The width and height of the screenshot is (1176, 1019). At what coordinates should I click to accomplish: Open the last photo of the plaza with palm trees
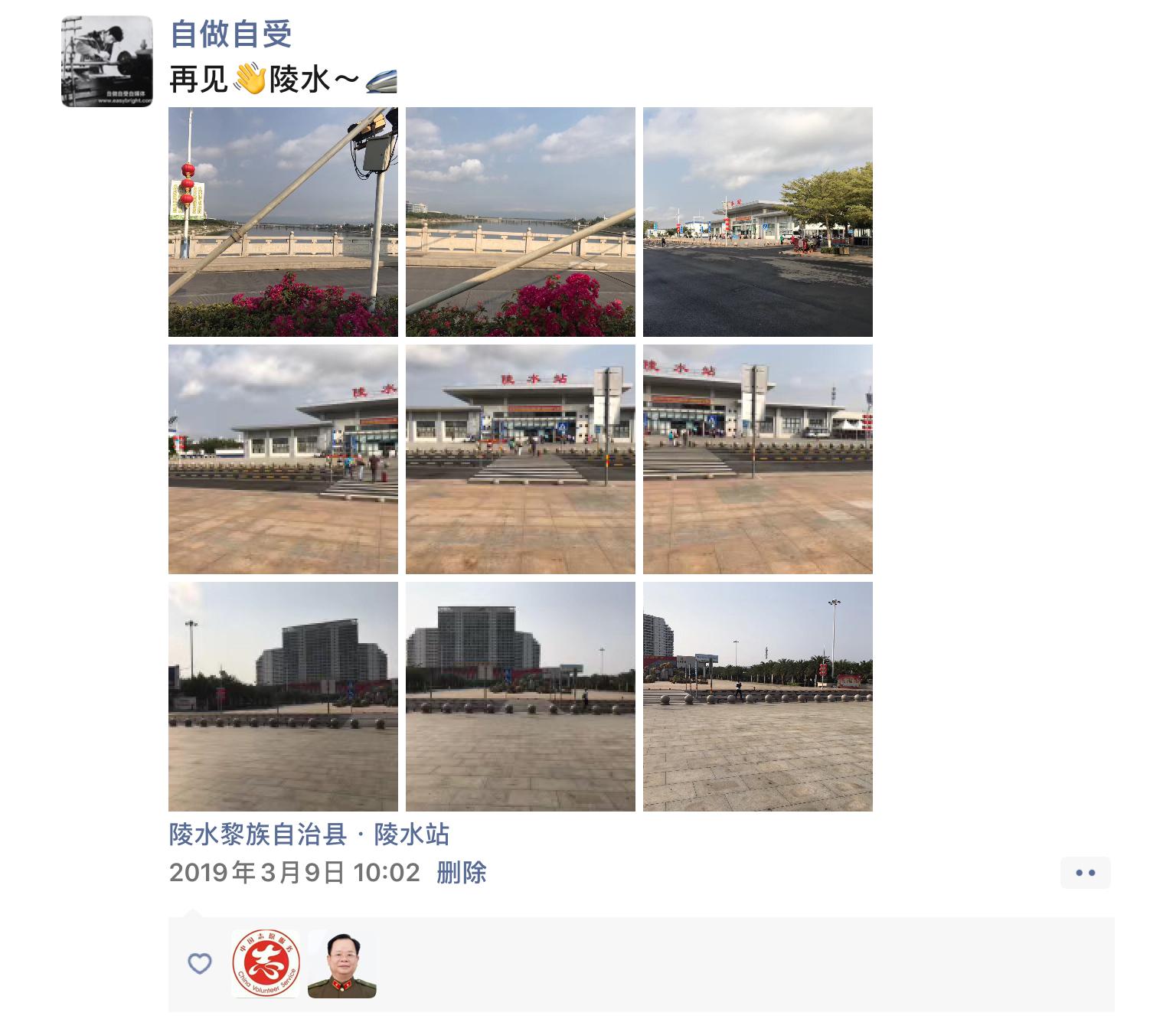pyautogui.click(x=757, y=696)
